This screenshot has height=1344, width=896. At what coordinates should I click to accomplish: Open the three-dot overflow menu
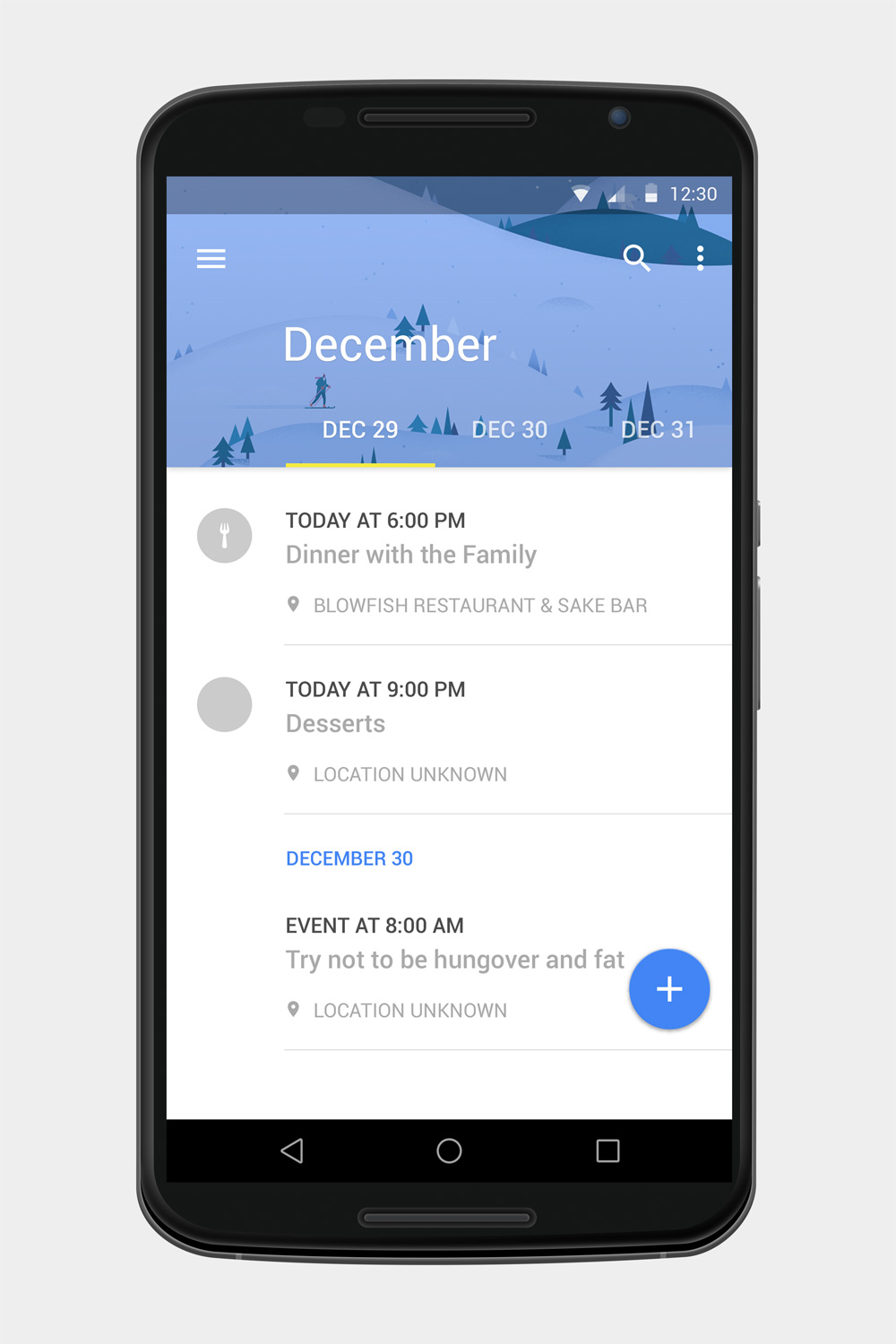pos(700,258)
